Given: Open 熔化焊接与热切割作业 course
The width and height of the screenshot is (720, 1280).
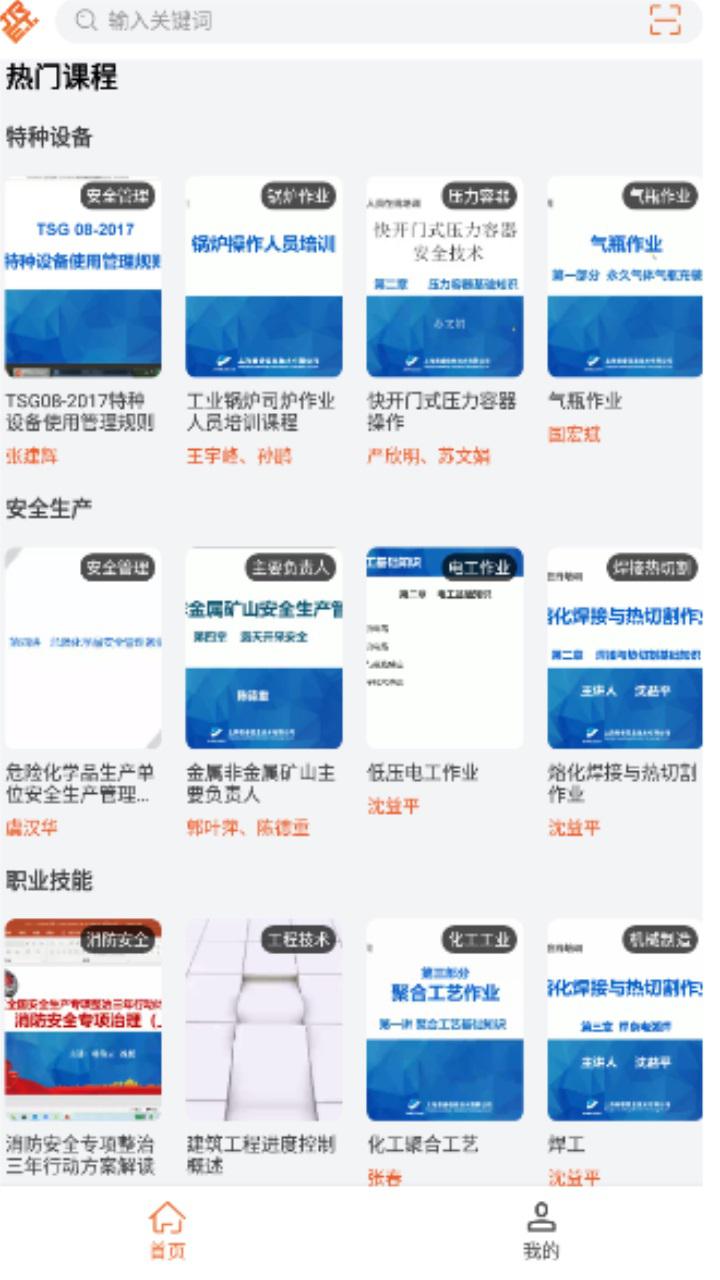Looking at the screenshot, I should pos(625,694).
